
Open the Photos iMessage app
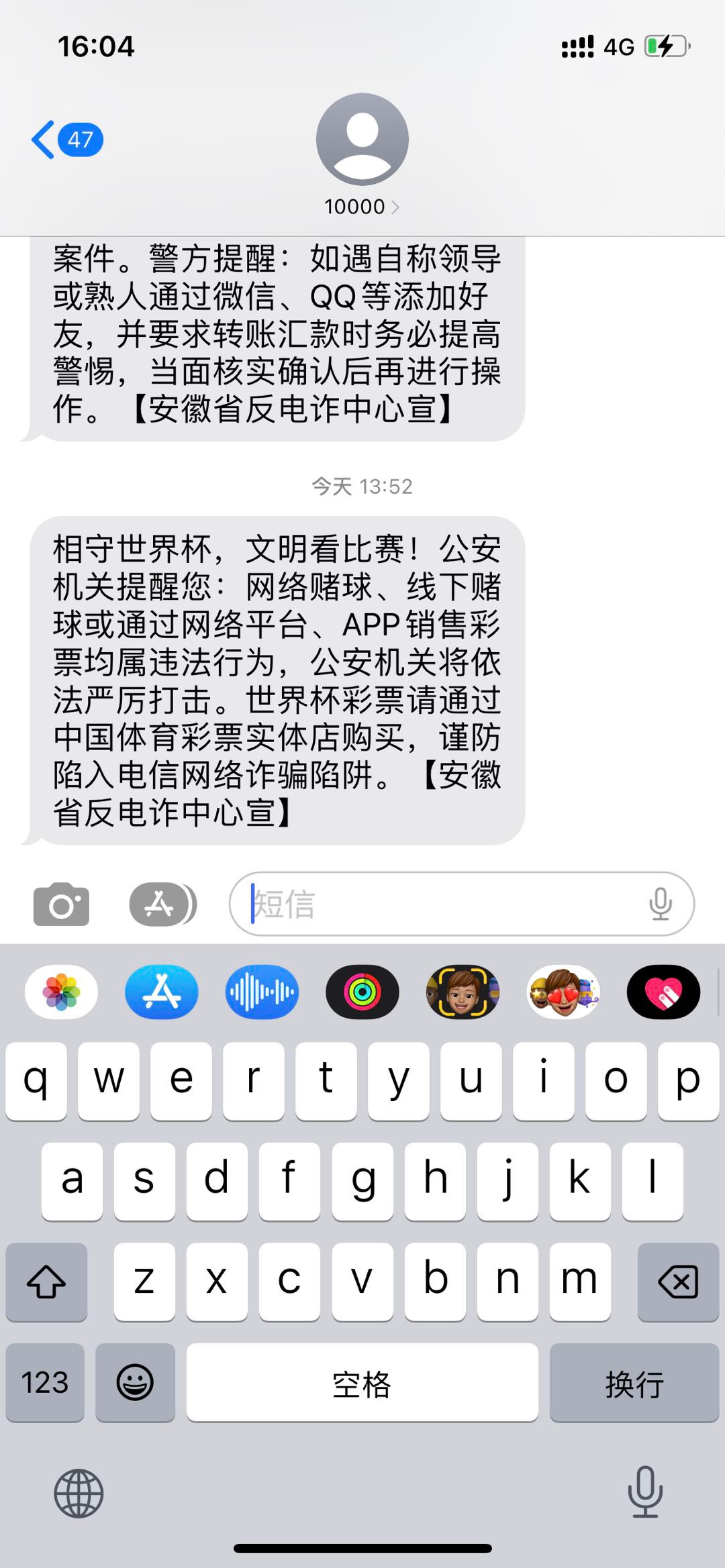coord(61,992)
